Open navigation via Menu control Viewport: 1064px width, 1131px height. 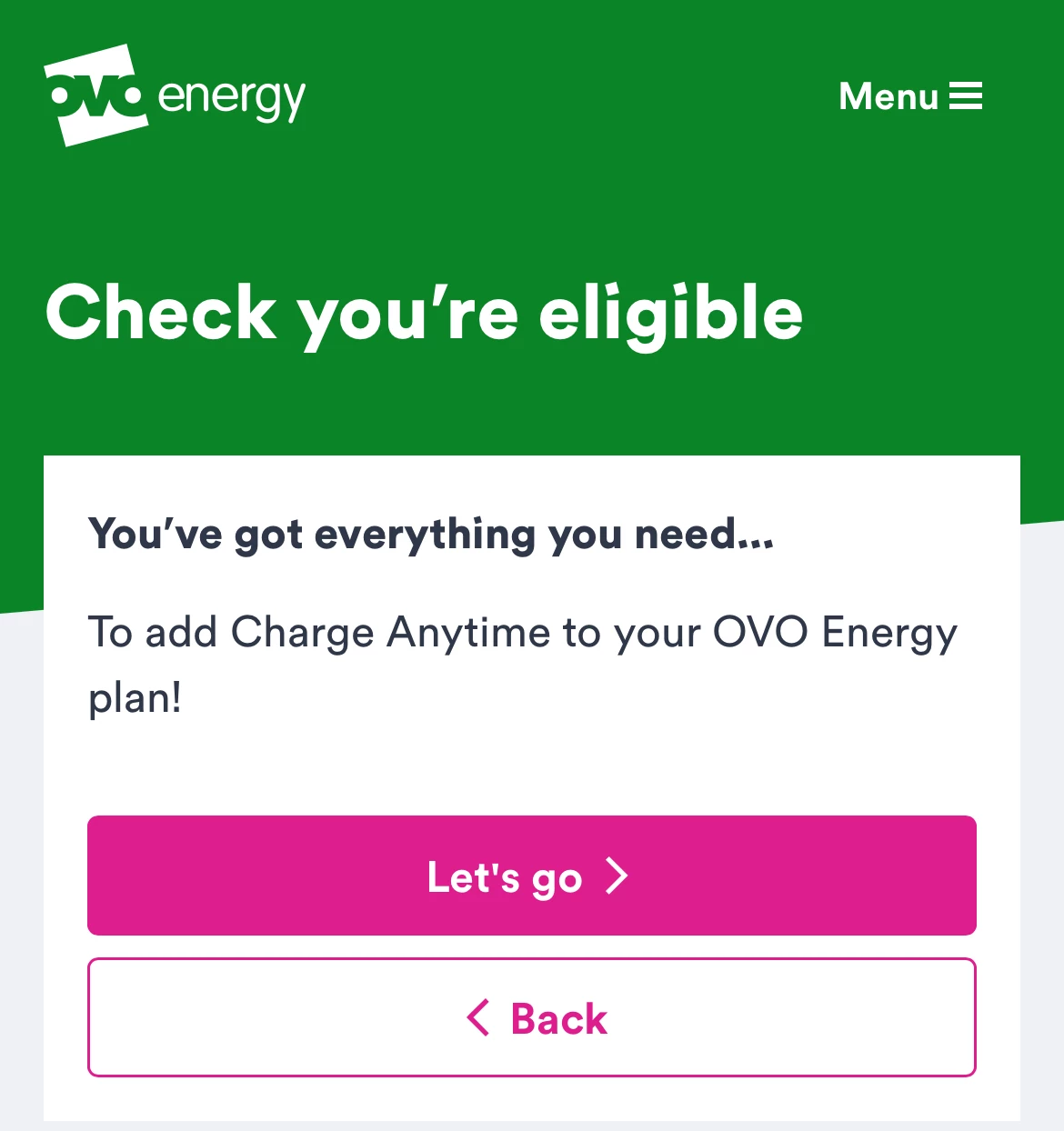click(x=909, y=96)
